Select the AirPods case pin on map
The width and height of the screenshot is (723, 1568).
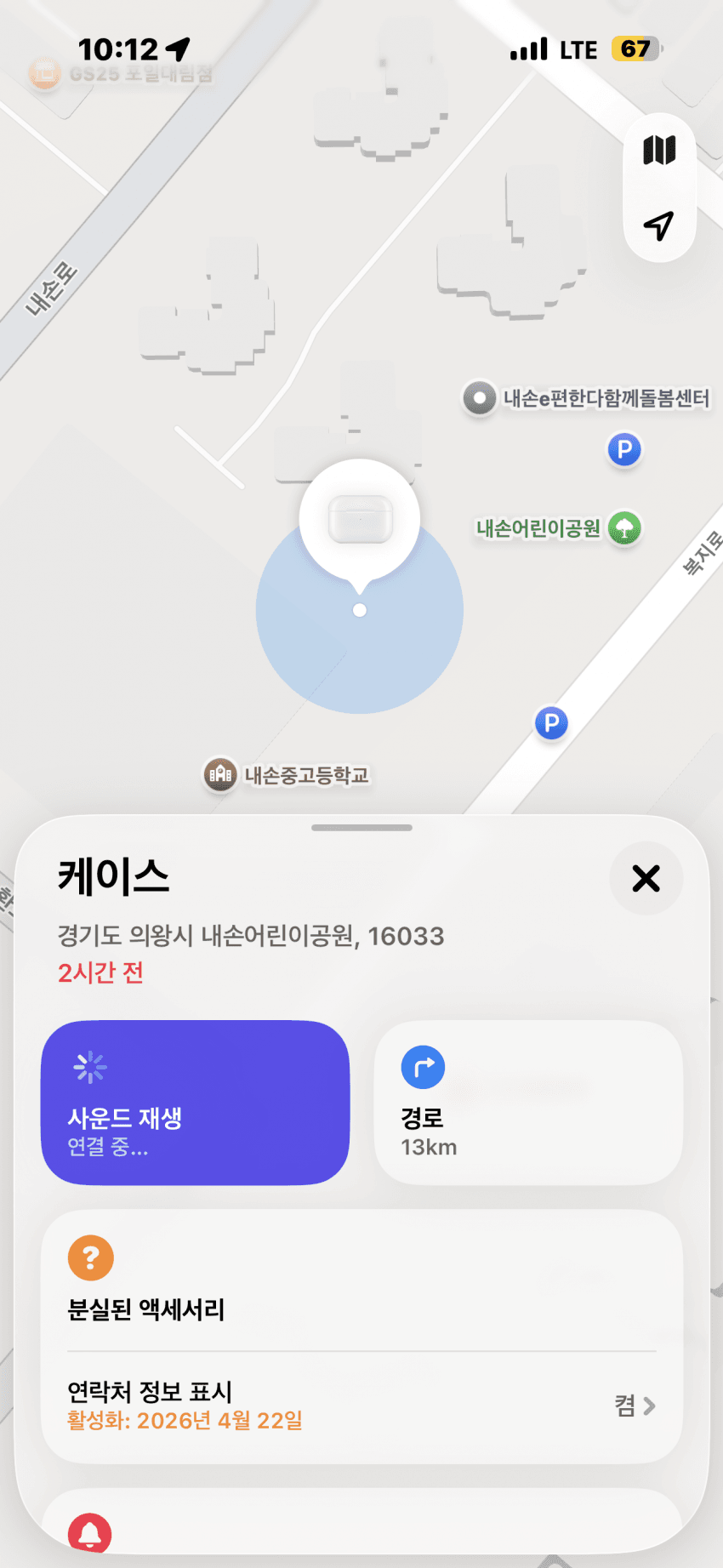(360, 520)
